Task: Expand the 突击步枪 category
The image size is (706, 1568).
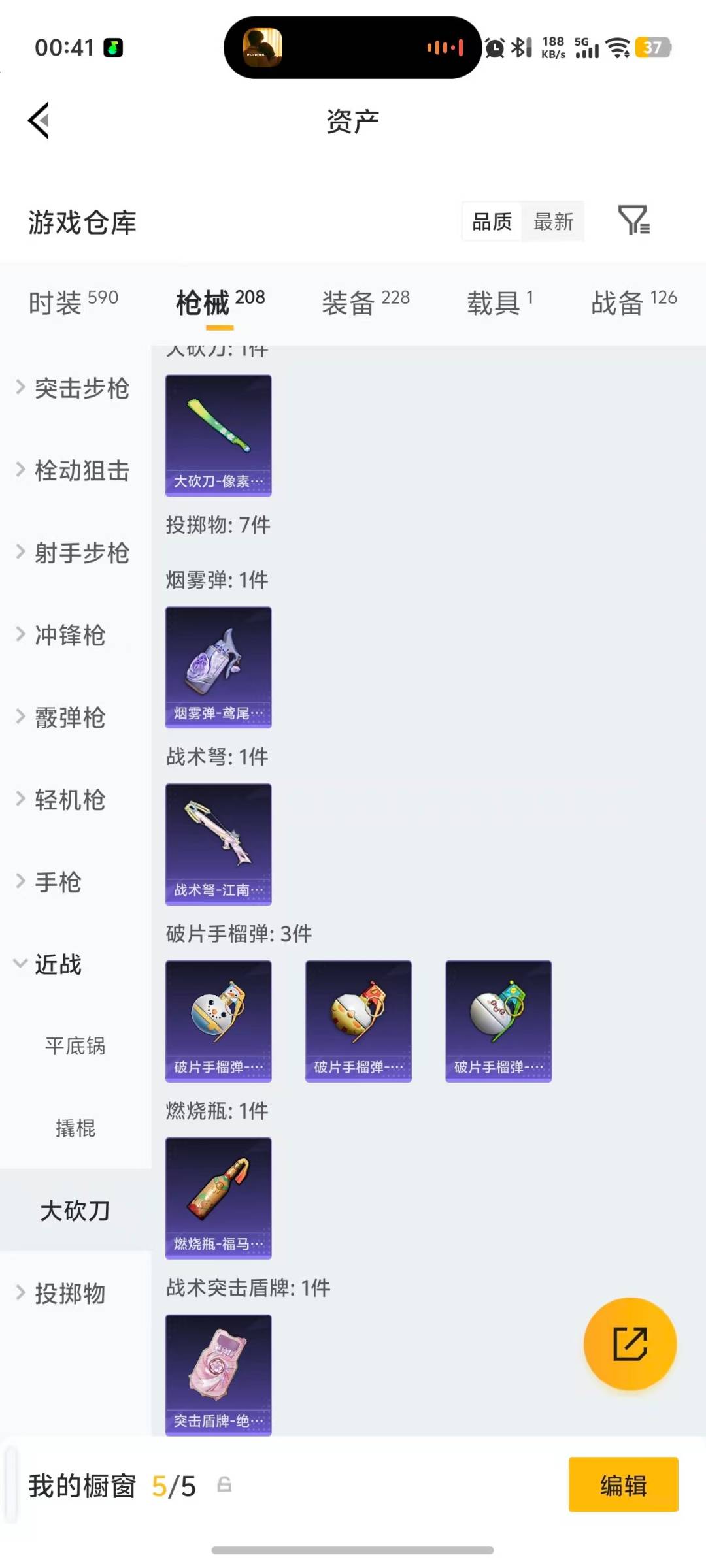Action: (x=78, y=387)
